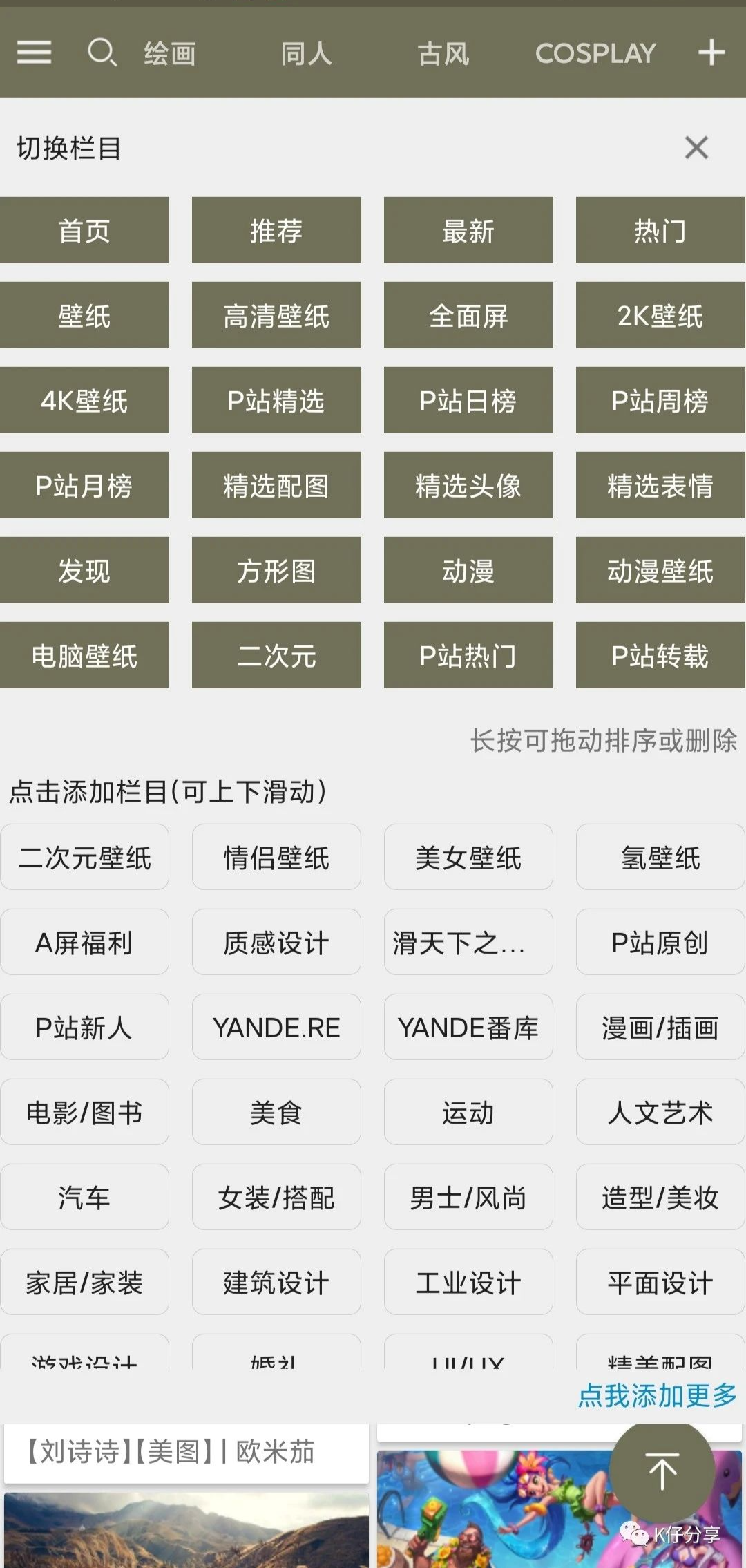The width and height of the screenshot is (746, 1568).
Task: Jump back to top with arrow button
Action: (662, 1471)
